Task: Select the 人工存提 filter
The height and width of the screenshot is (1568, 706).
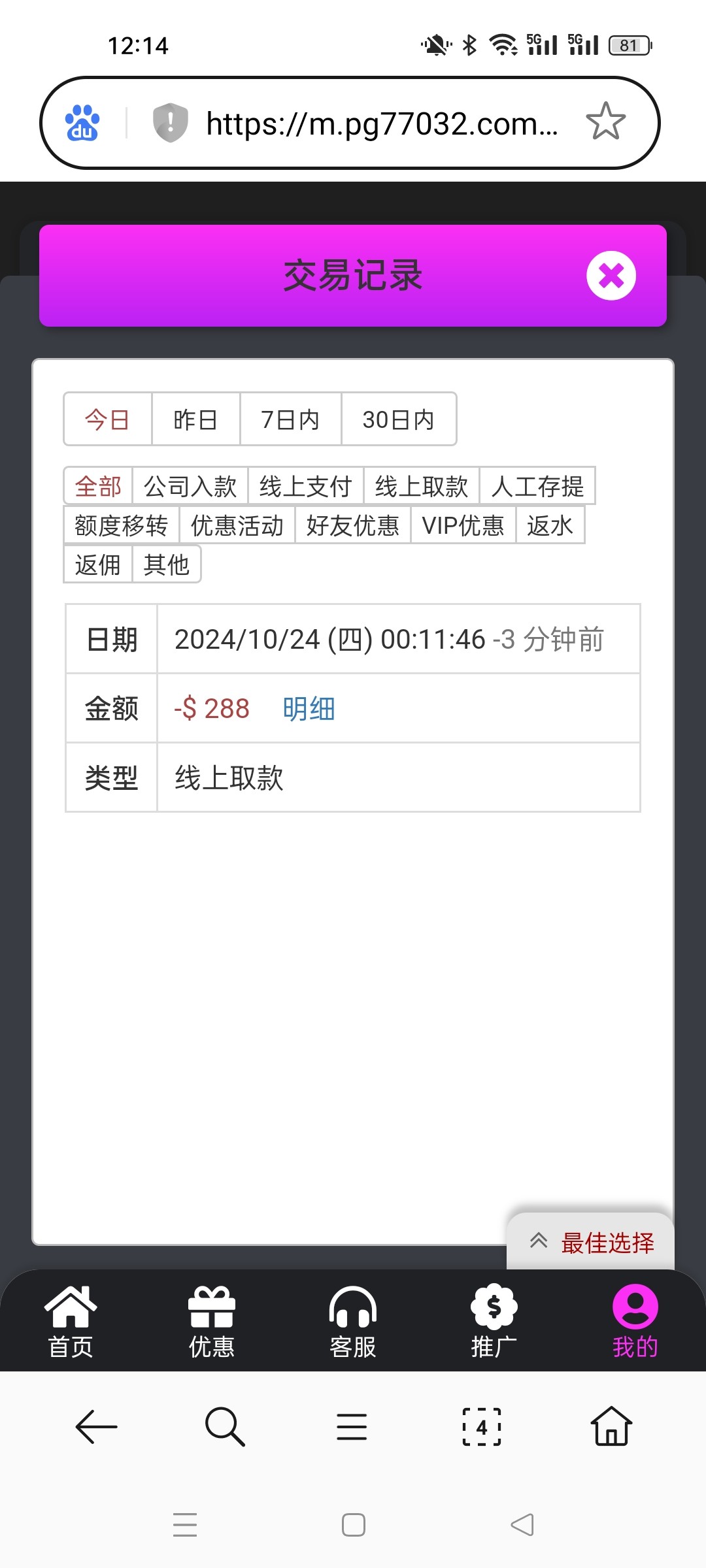Action: 537,486
